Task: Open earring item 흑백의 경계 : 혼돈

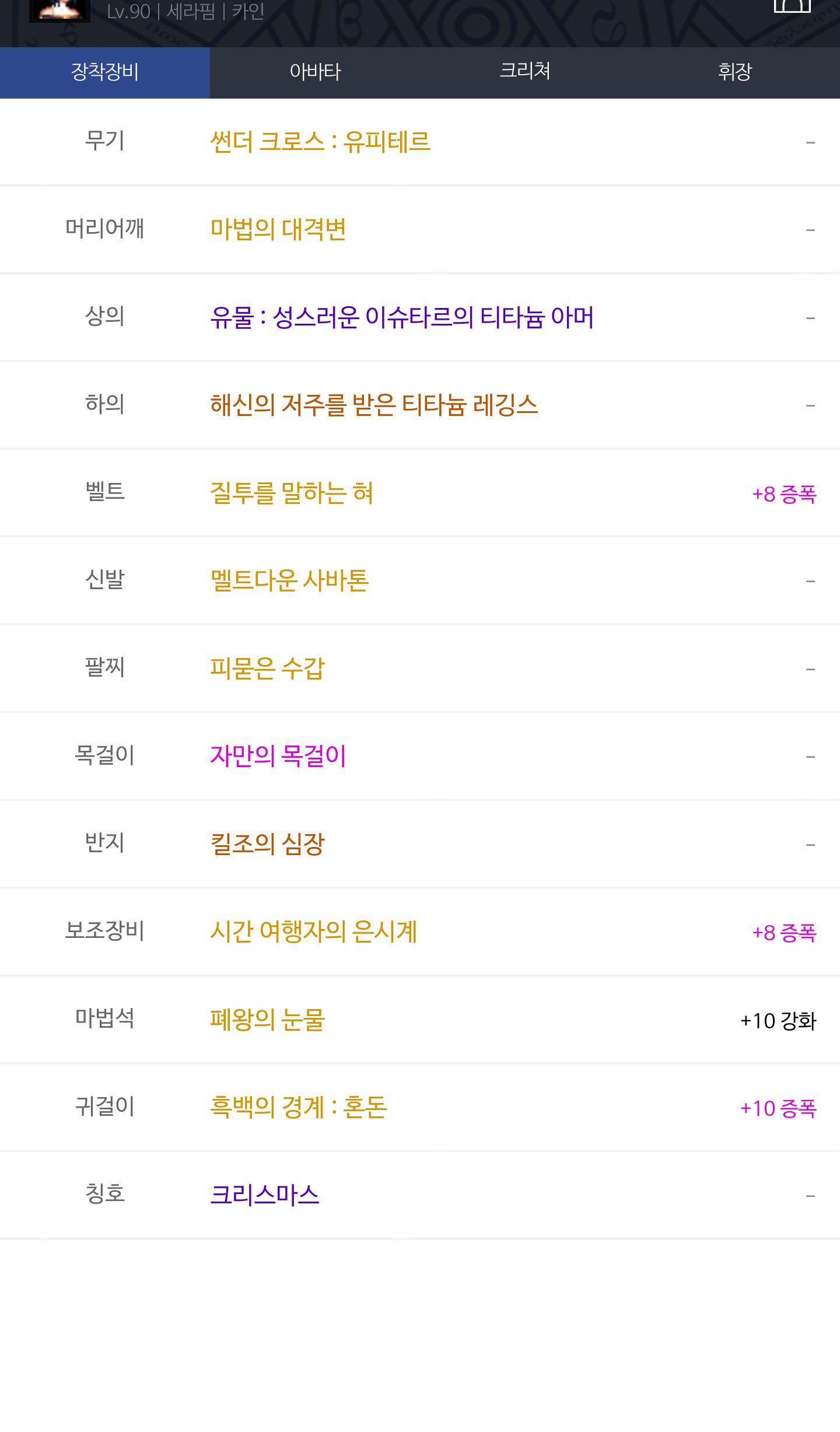Action: [299, 1107]
